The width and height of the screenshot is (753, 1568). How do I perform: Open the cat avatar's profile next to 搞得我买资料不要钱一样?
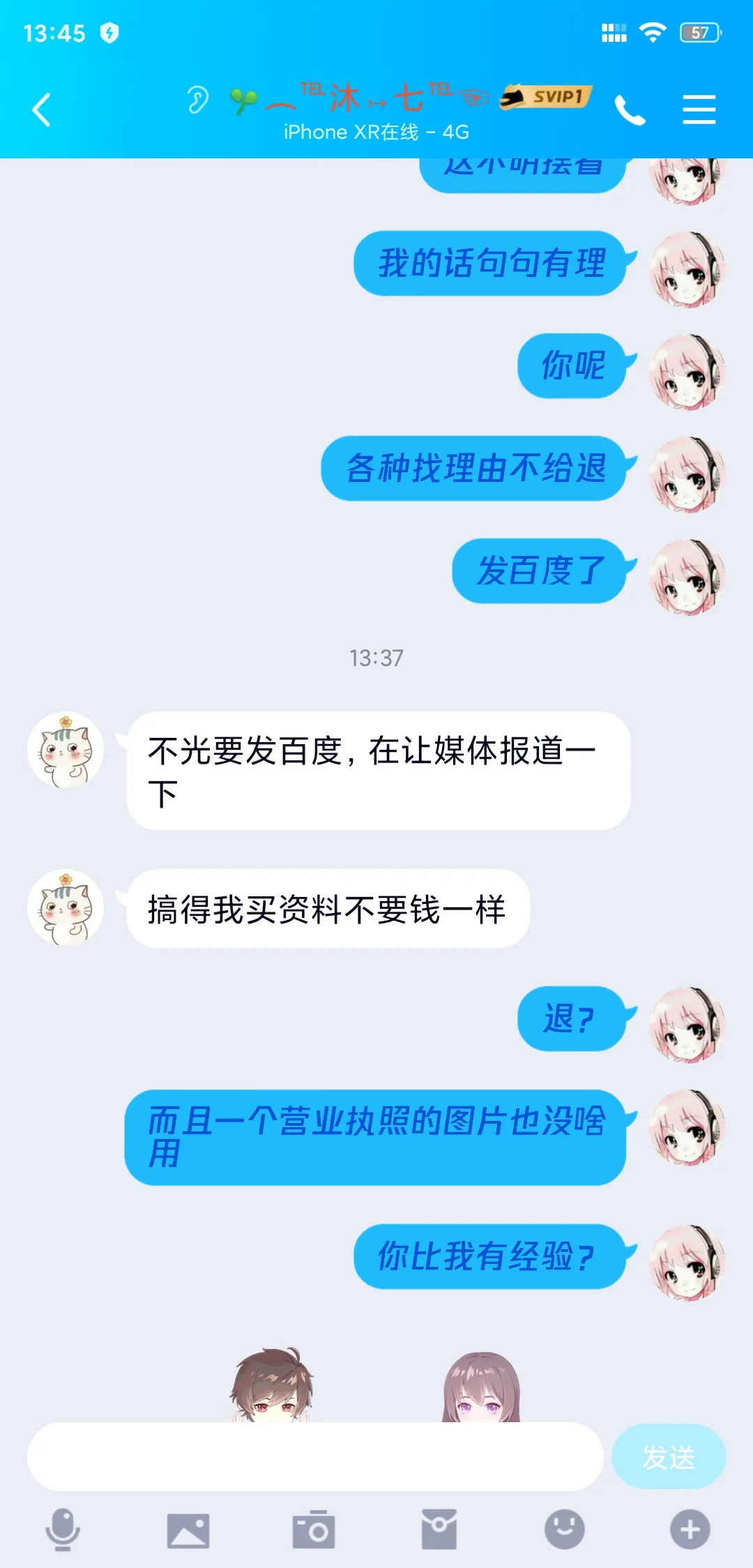[66, 907]
